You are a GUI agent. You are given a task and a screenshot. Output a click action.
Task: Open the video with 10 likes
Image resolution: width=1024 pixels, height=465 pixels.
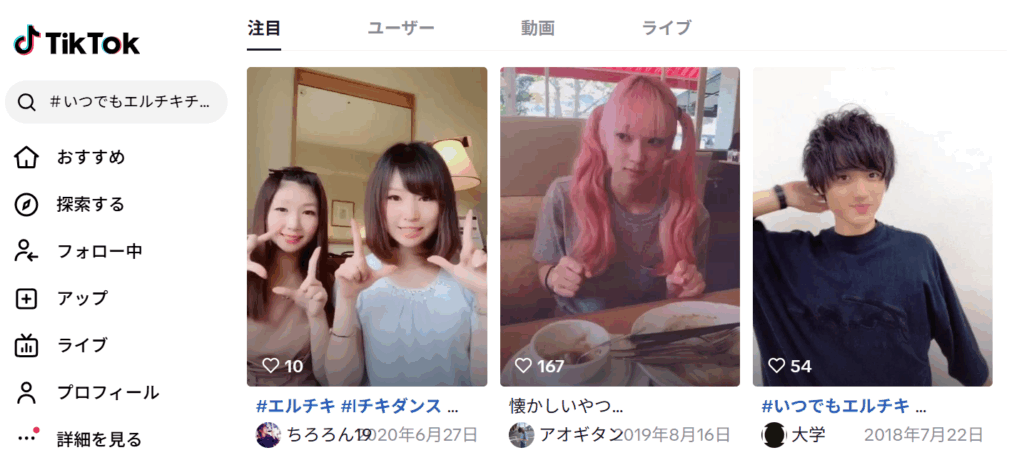(x=367, y=227)
